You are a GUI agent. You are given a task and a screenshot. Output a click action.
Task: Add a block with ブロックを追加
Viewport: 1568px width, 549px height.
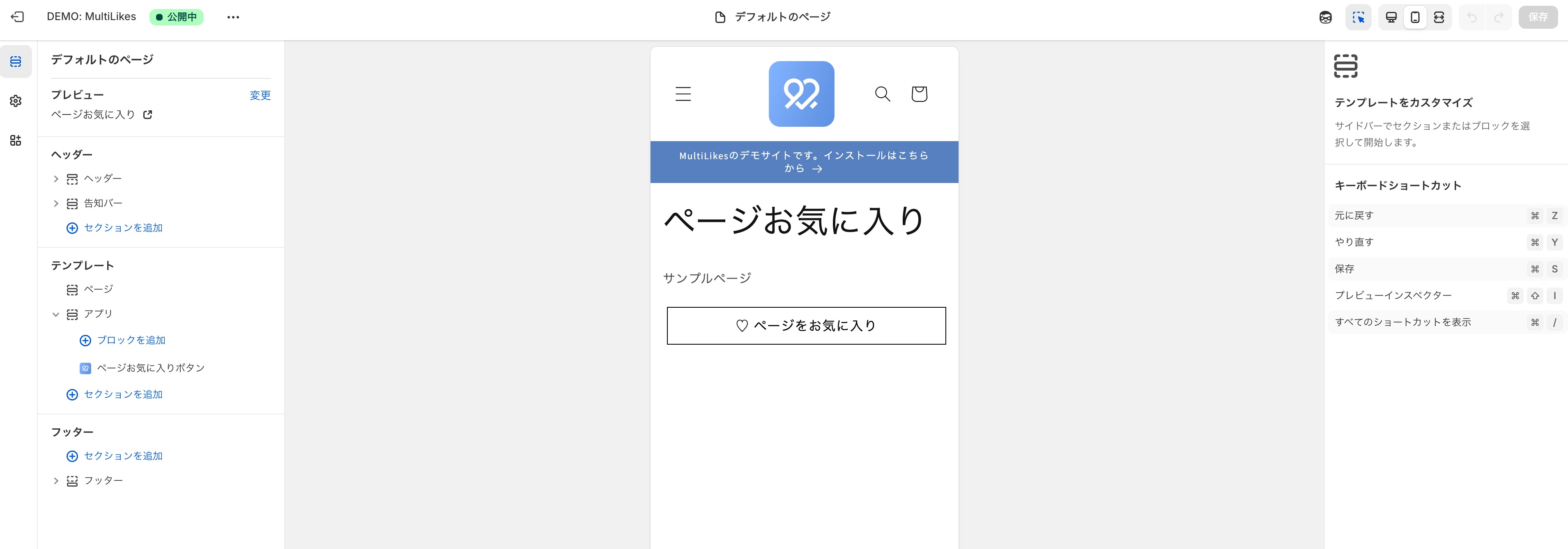(131, 341)
